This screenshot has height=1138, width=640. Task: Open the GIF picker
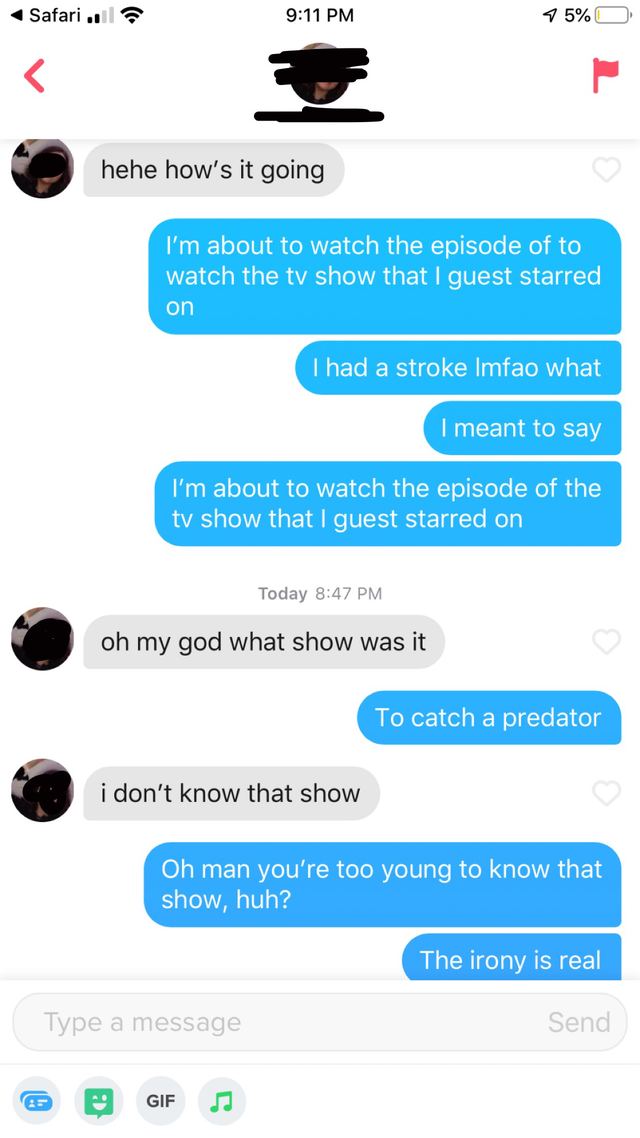(160, 1101)
